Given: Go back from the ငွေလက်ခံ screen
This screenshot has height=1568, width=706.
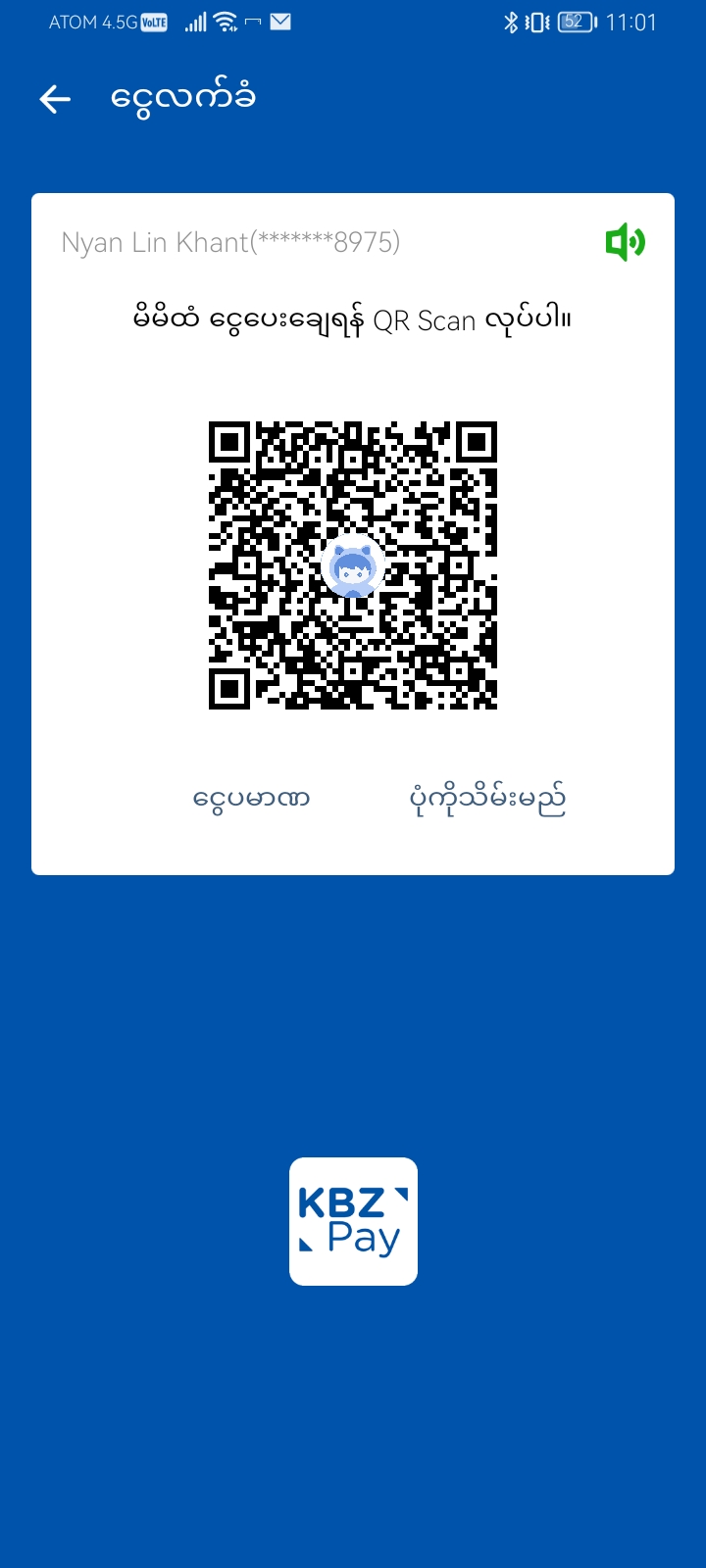Looking at the screenshot, I should [55, 98].
